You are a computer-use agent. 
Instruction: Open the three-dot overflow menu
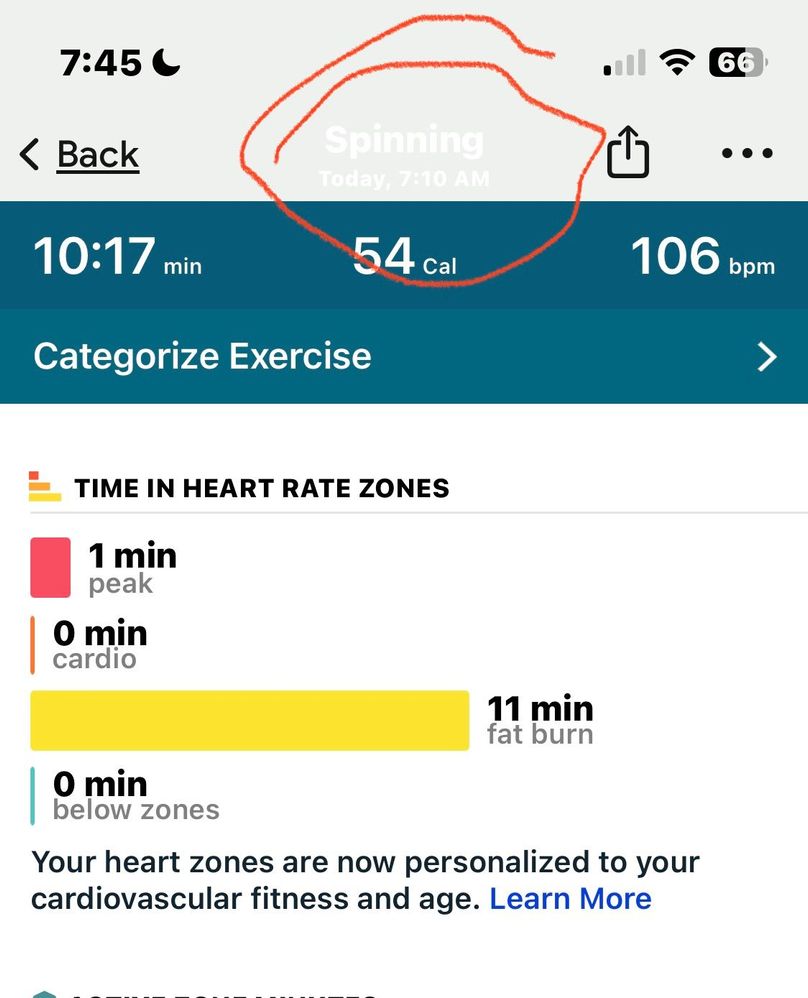pyautogui.click(x=747, y=154)
